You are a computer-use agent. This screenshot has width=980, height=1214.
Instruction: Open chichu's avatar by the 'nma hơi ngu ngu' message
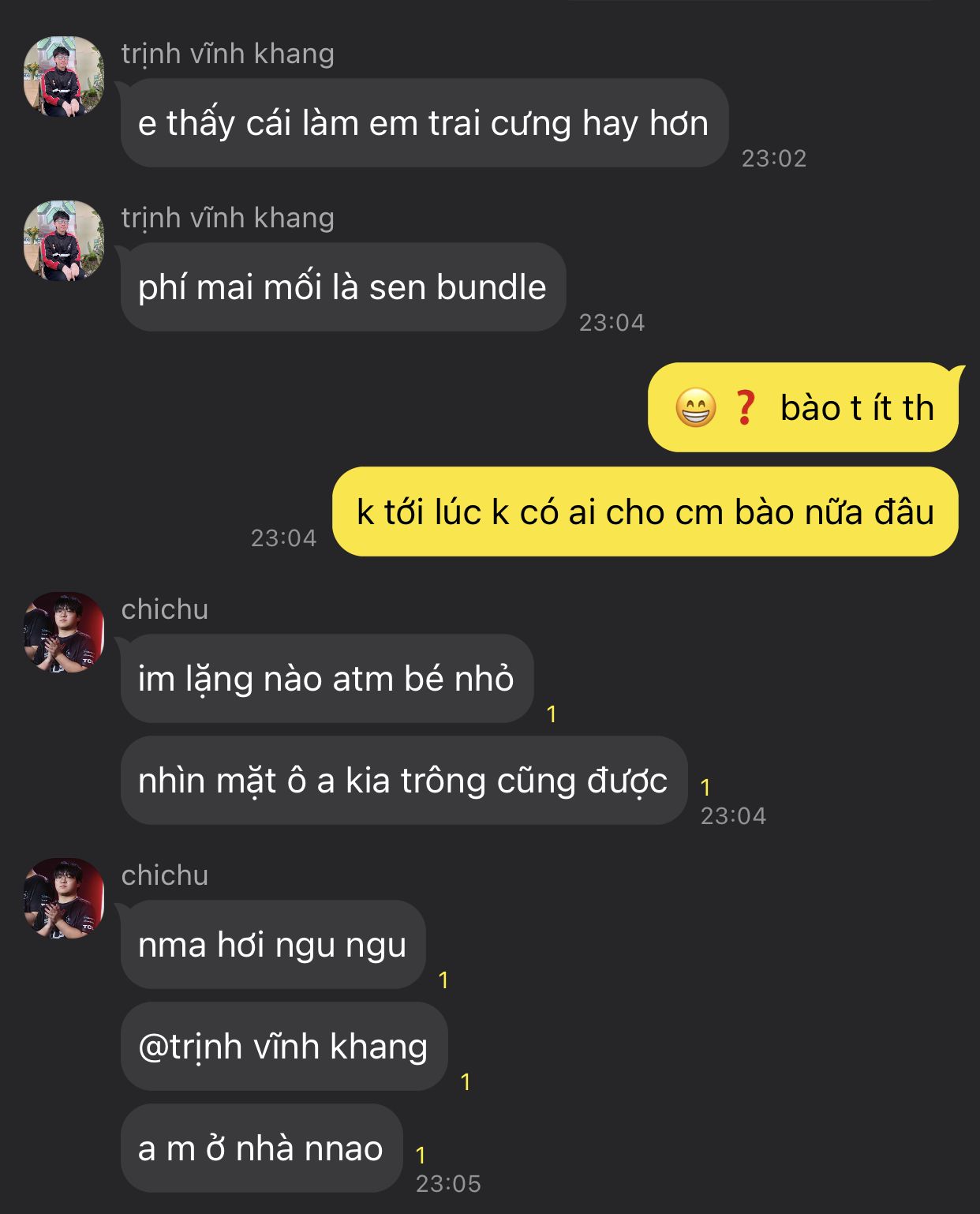click(x=64, y=898)
